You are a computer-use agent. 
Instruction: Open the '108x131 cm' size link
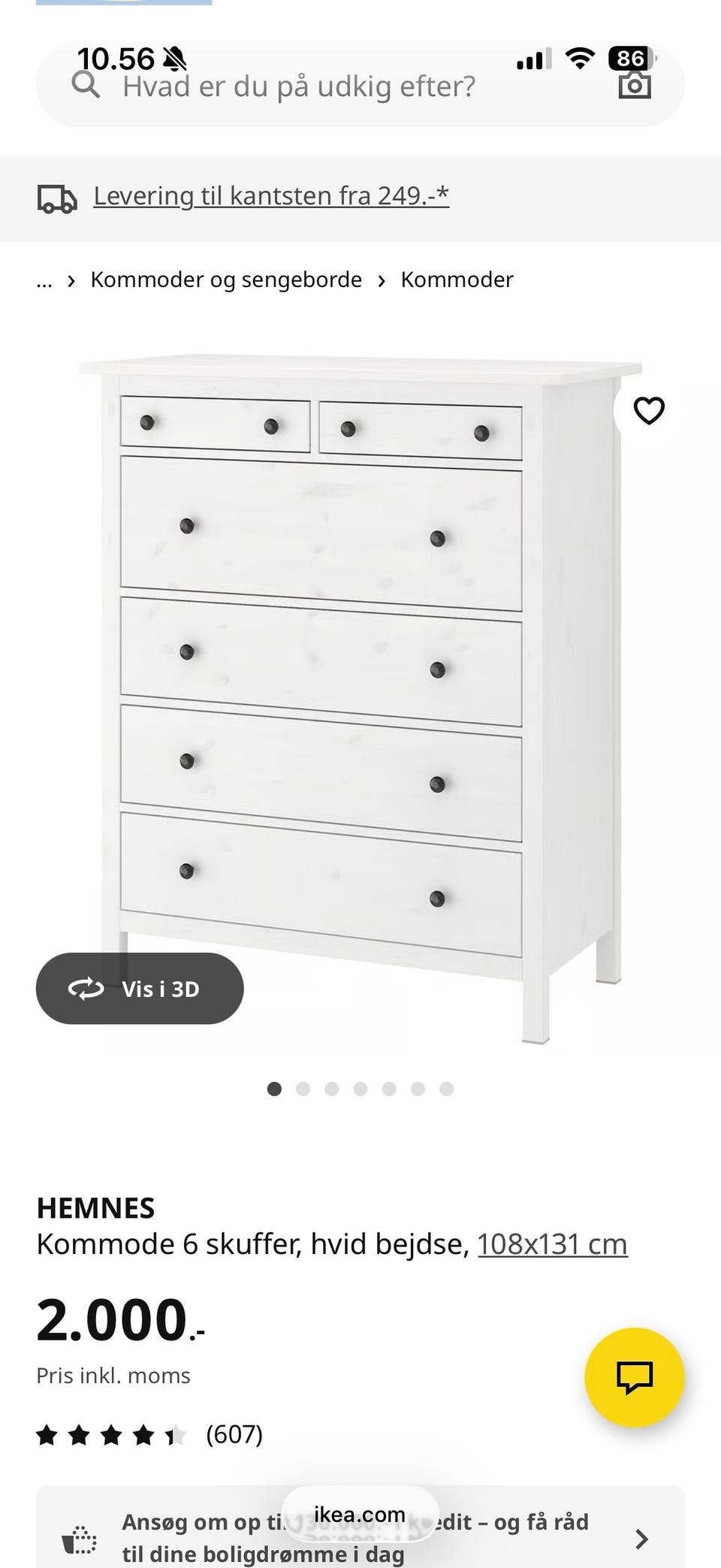552,1244
